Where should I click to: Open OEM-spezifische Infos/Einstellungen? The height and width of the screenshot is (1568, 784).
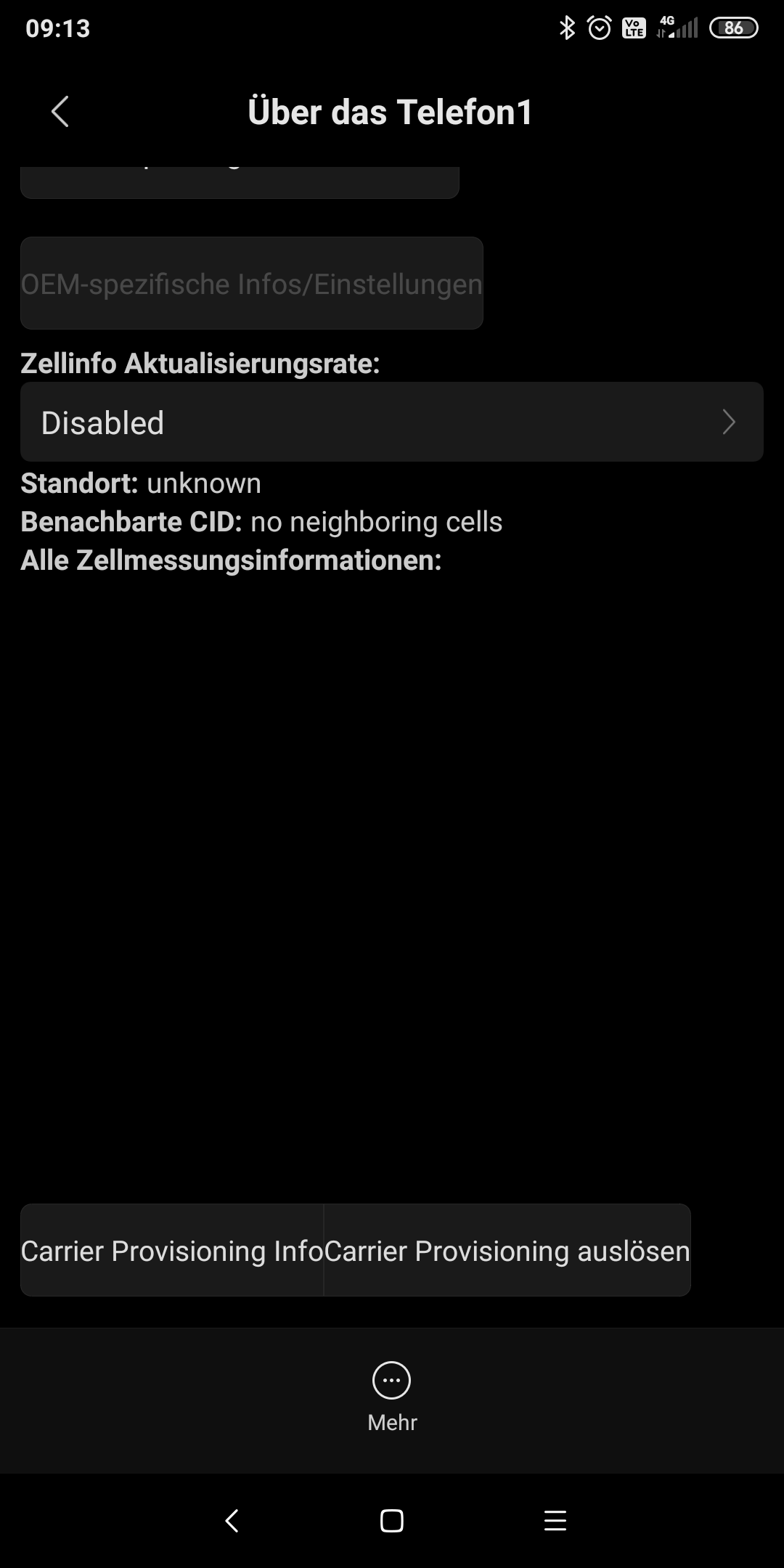(x=251, y=283)
